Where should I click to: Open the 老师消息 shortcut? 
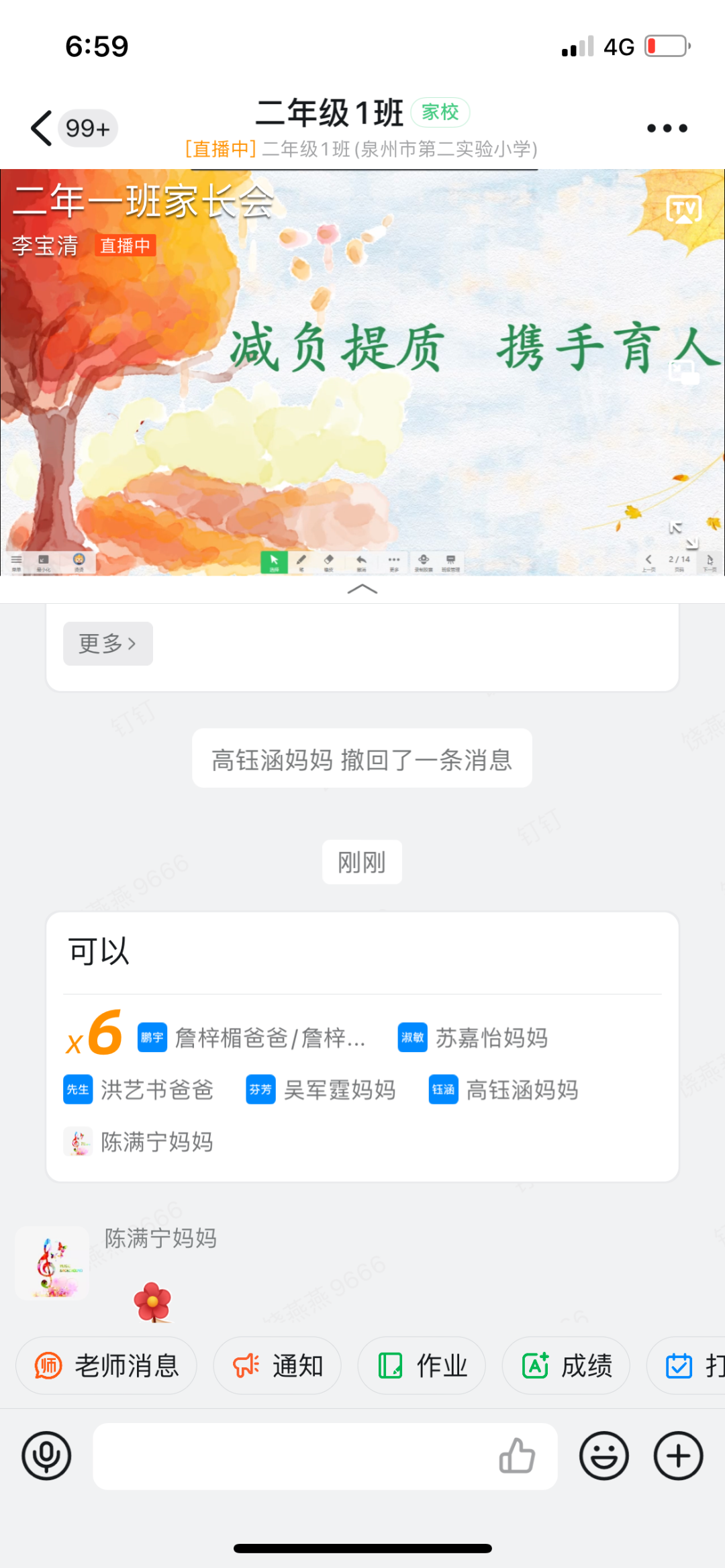click(x=107, y=1365)
